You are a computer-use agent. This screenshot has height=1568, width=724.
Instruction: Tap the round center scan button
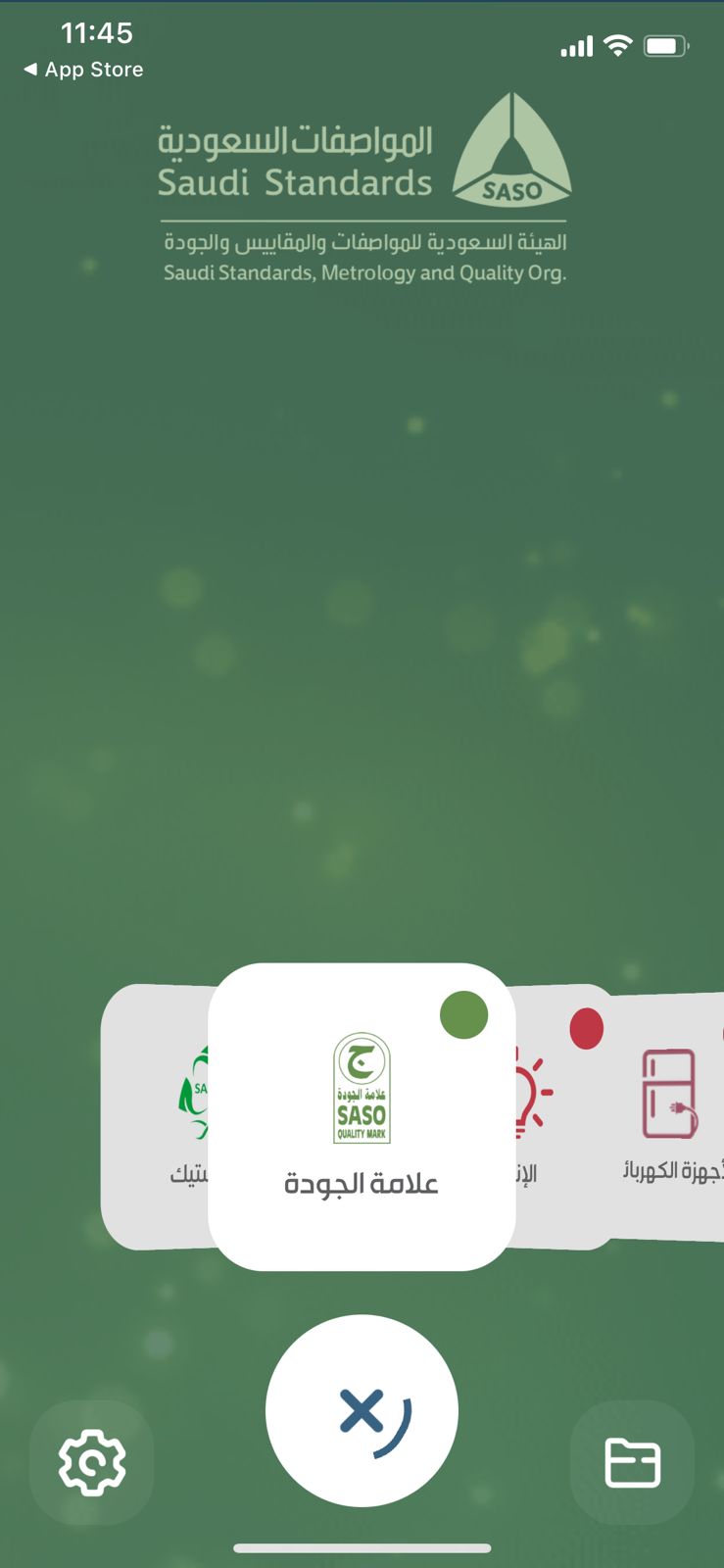[362, 1410]
